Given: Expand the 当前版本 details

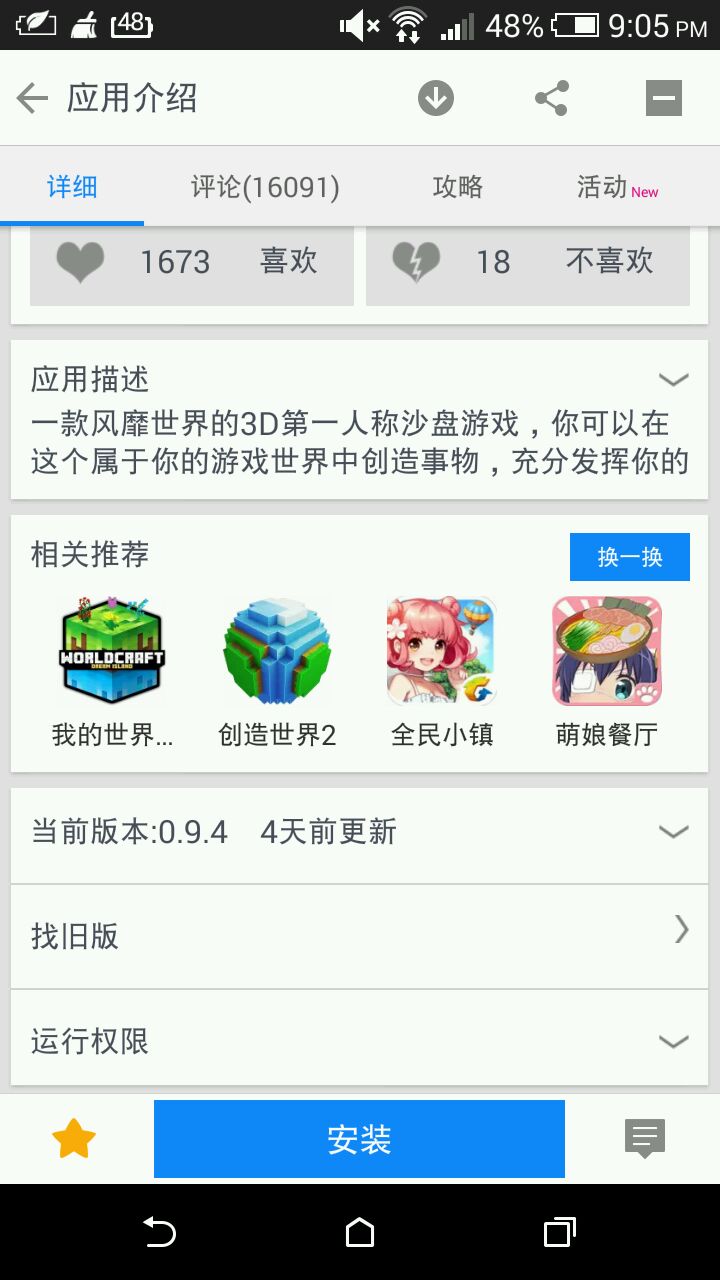Looking at the screenshot, I should click(673, 832).
